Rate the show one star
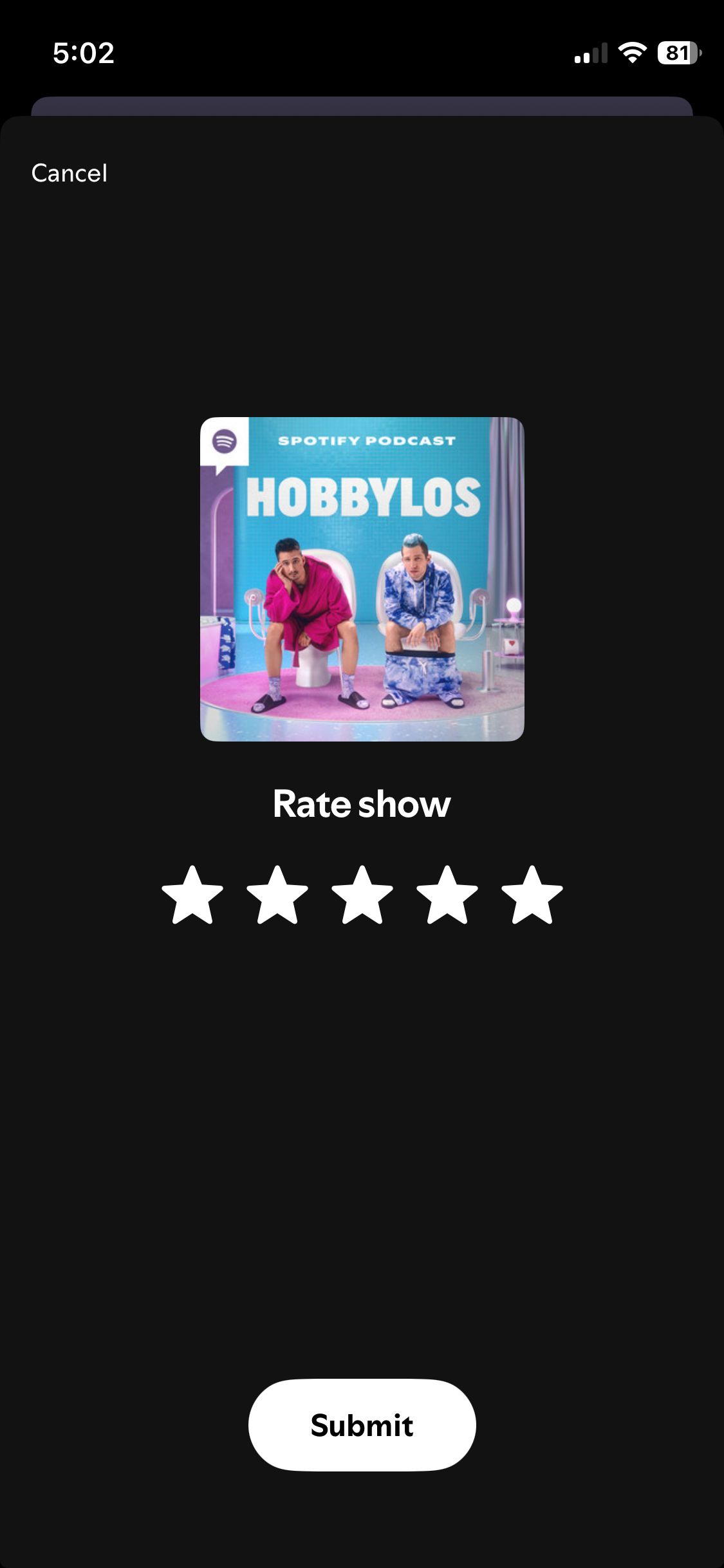724x1568 pixels. click(x=192, y=895)
